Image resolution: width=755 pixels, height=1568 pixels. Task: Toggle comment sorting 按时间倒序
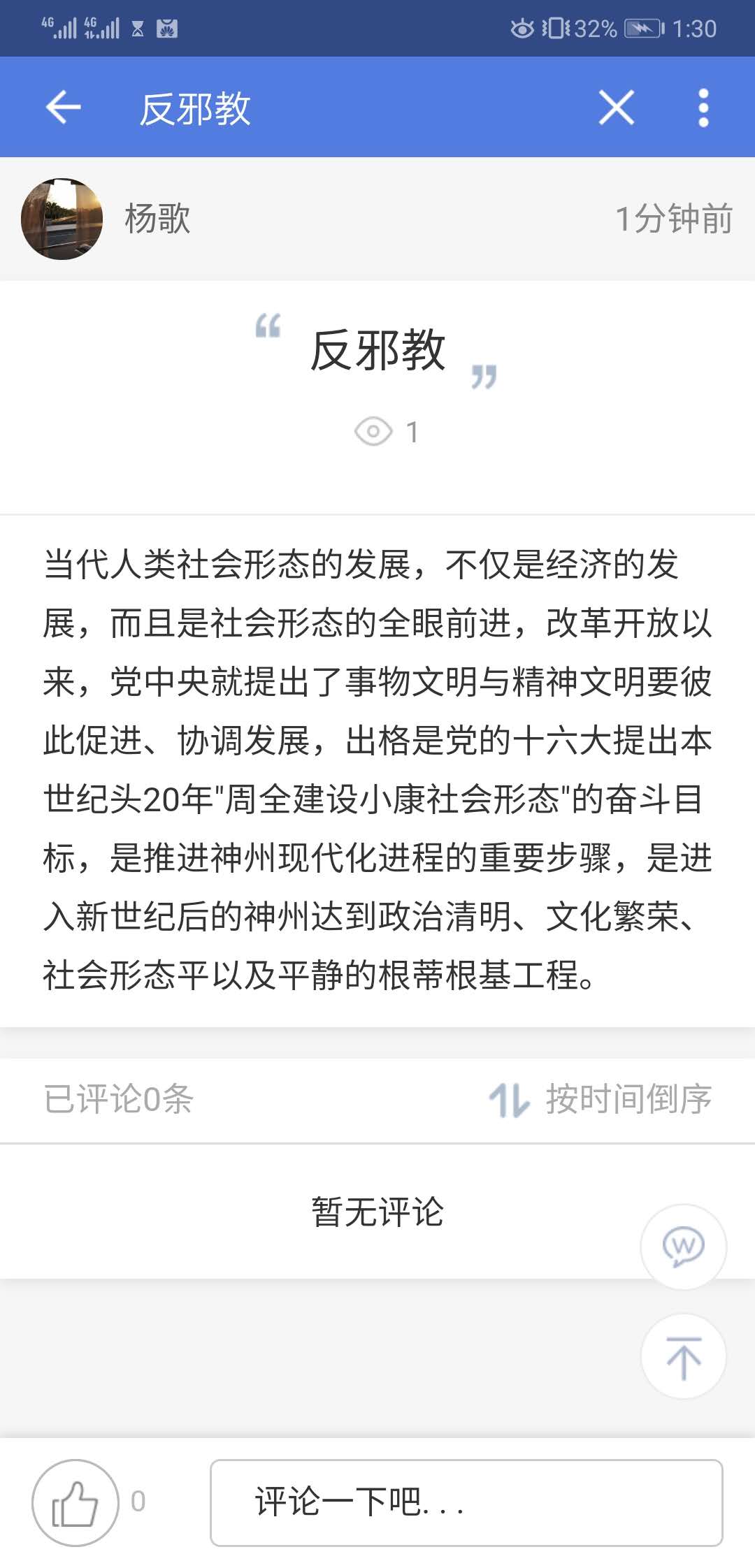(600, 1099)
